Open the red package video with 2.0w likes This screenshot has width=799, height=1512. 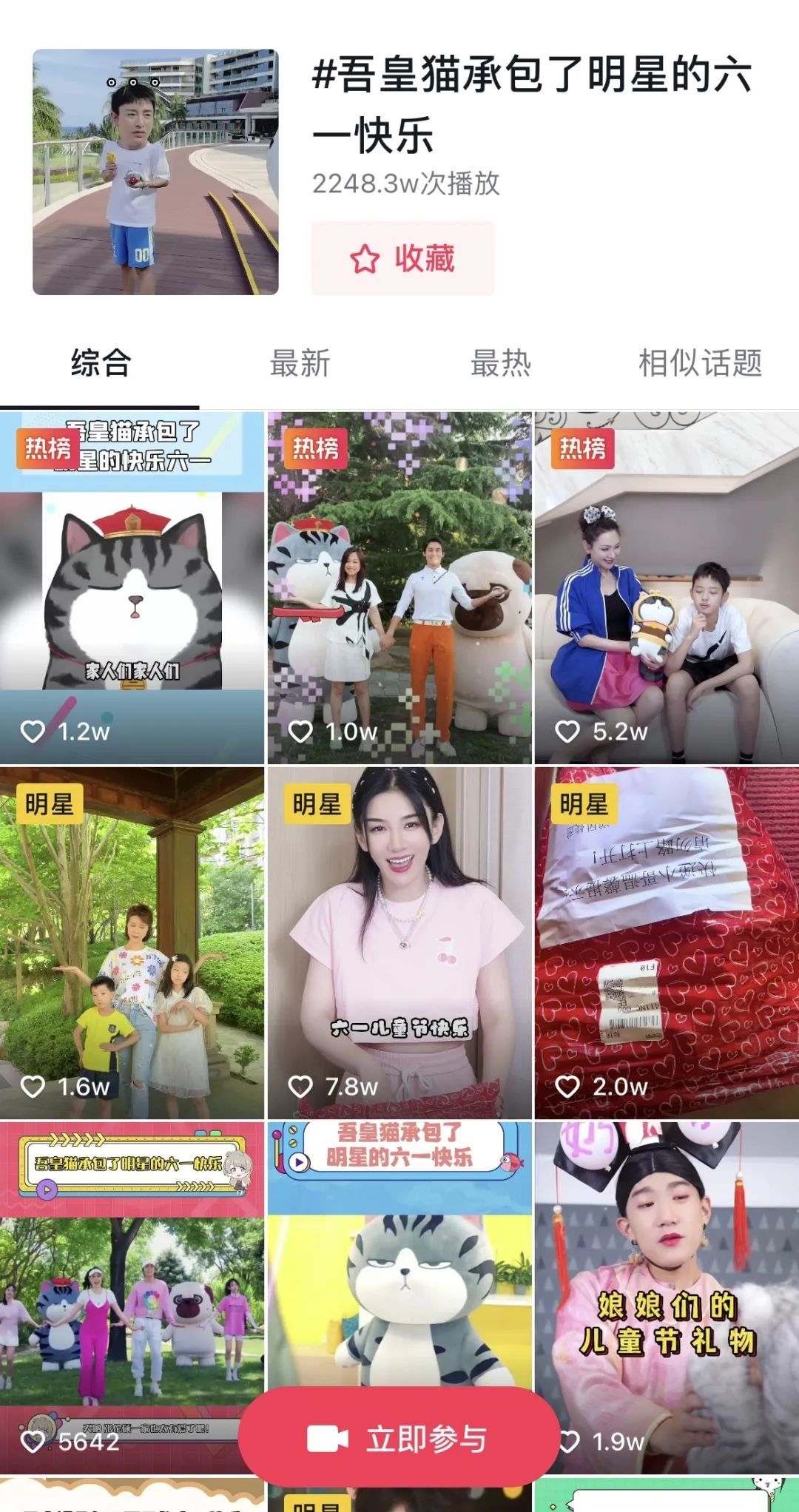(x=667, y=942)
